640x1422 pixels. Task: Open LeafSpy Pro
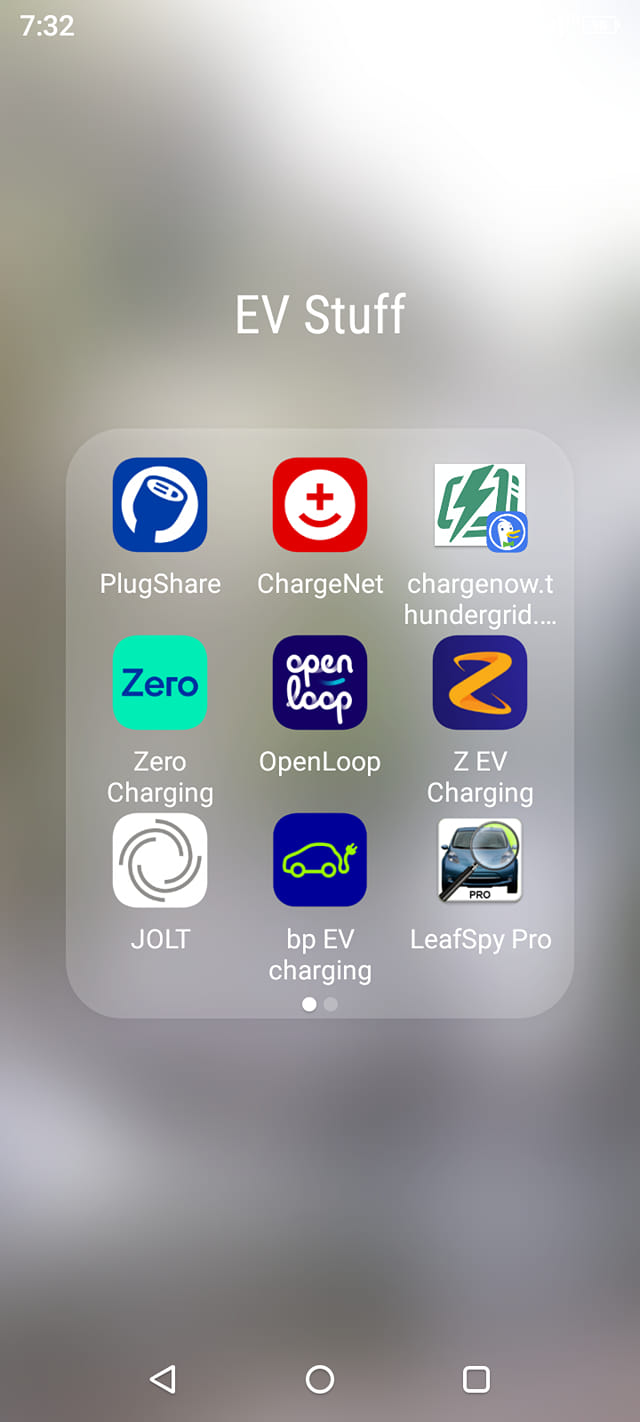click(480, 860)
